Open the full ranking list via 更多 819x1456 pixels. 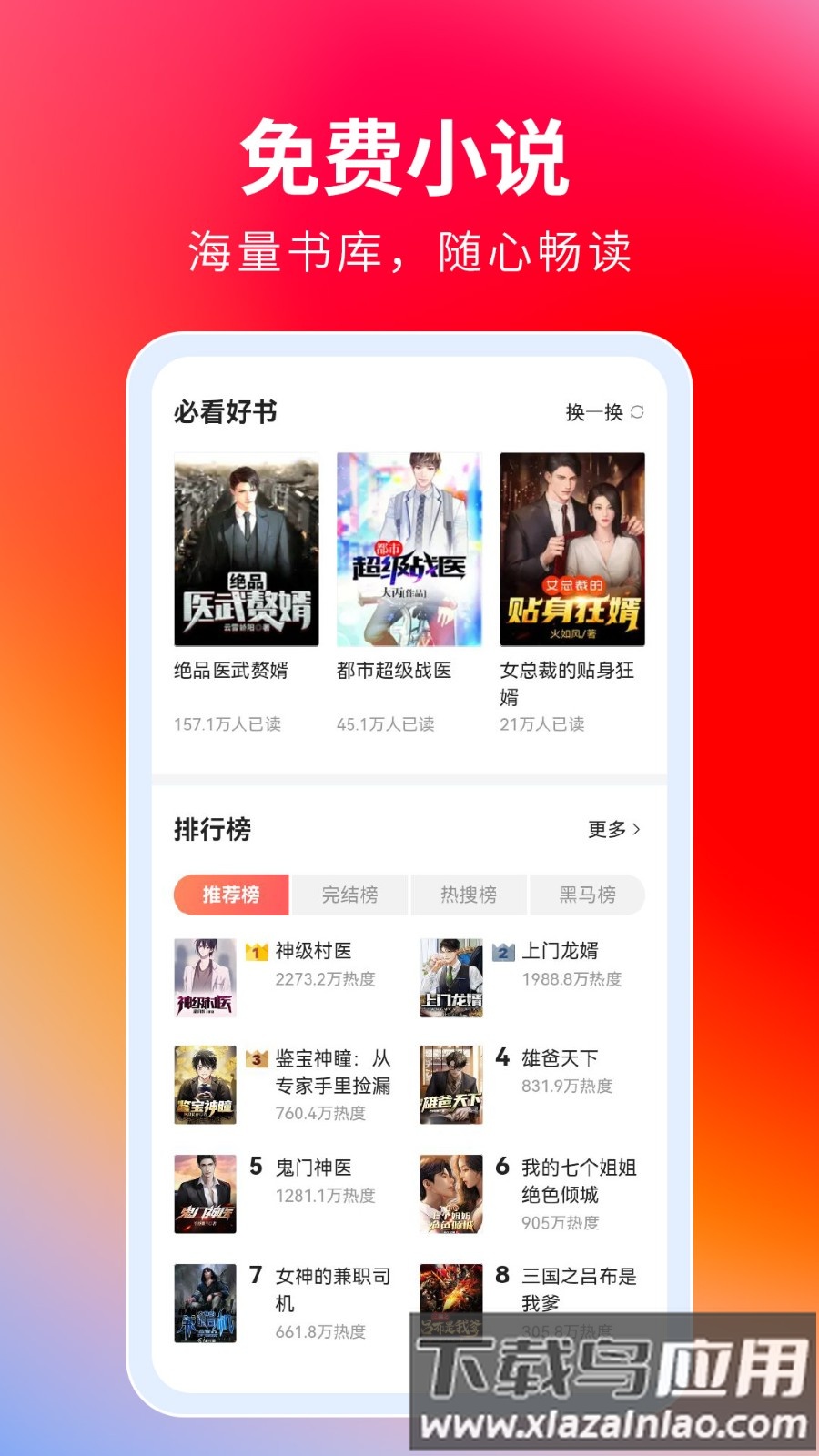click(605, 828)
